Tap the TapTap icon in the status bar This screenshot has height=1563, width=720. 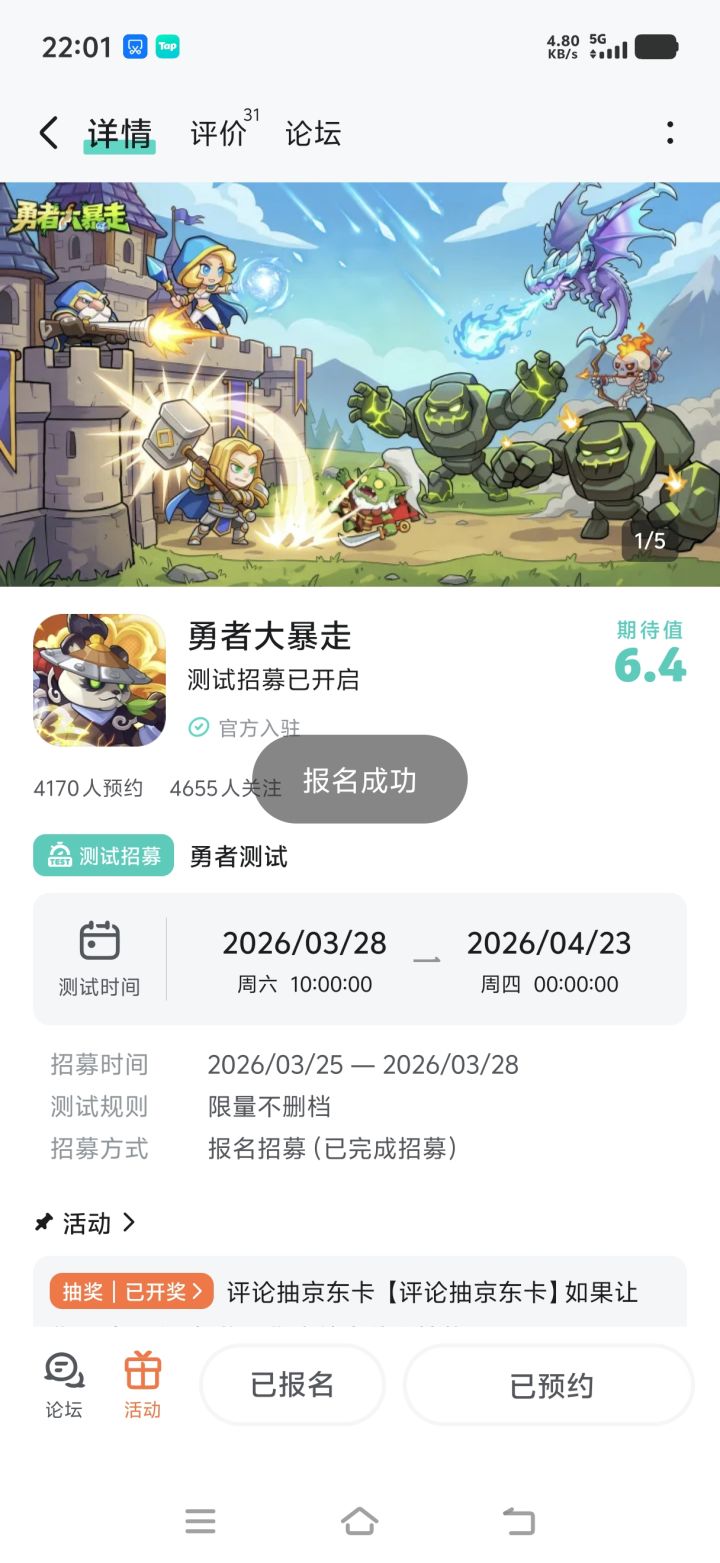(167, 46)
